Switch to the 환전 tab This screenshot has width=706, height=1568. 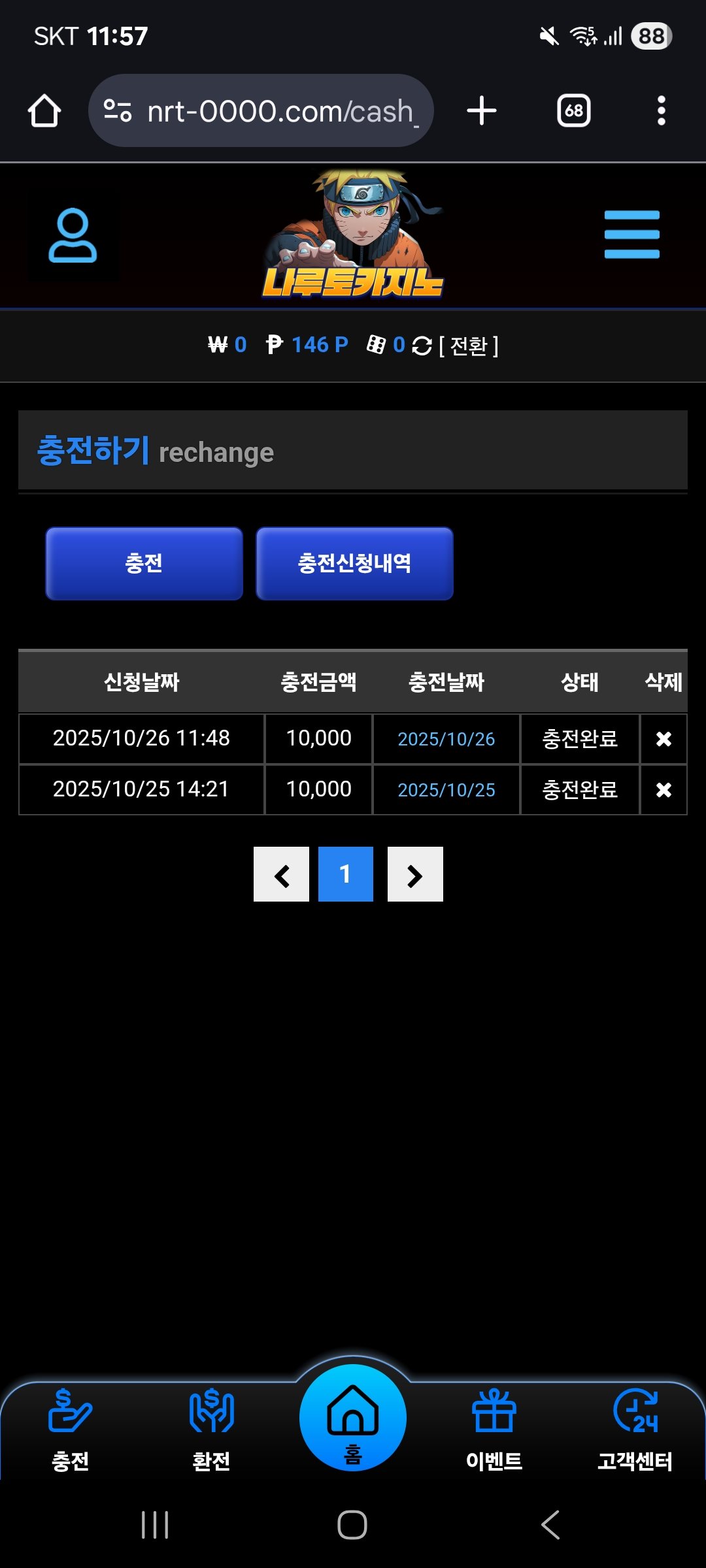pos(211,1429)
